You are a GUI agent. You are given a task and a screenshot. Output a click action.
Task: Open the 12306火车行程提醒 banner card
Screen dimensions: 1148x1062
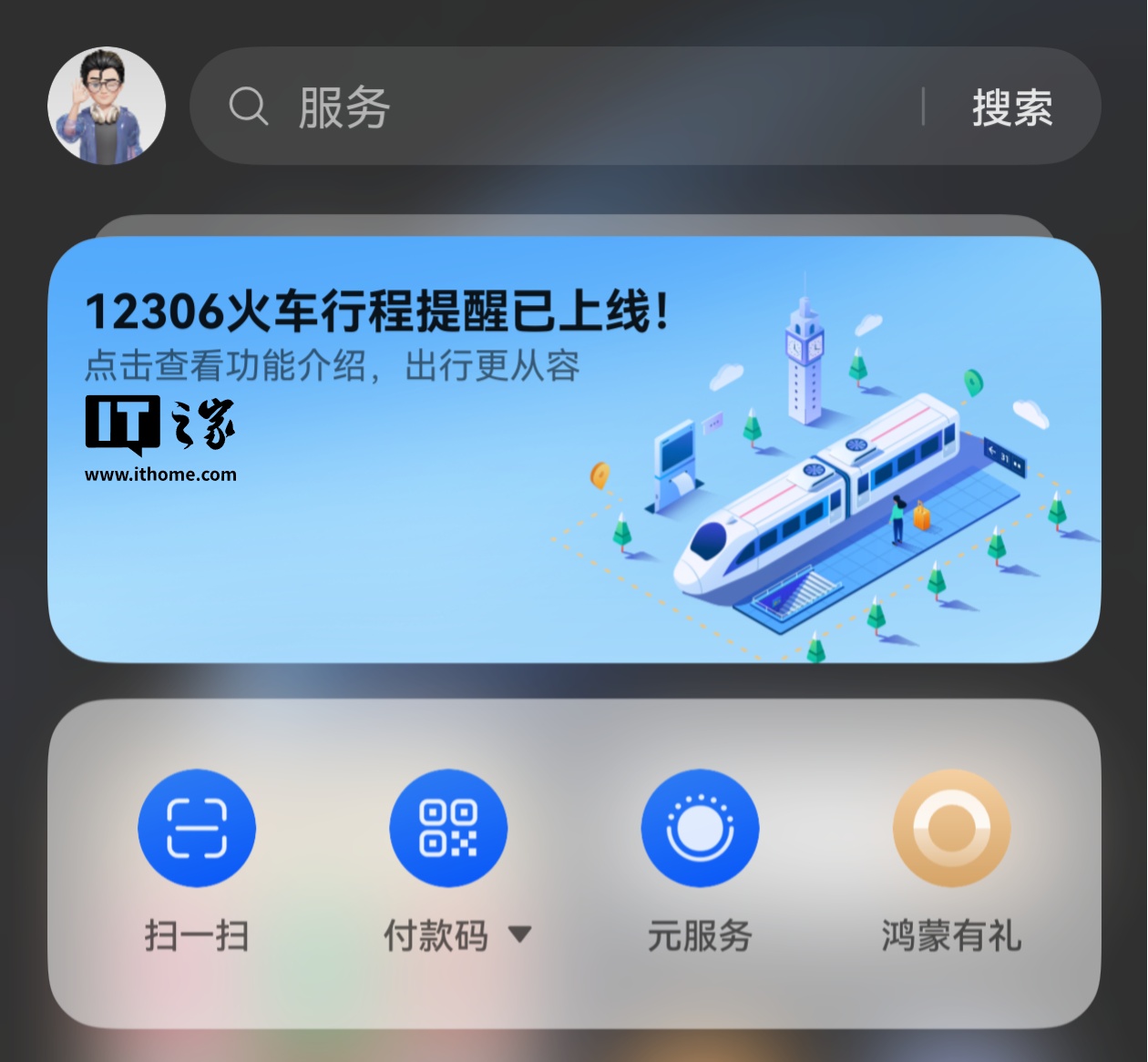(x=574, y=449)
